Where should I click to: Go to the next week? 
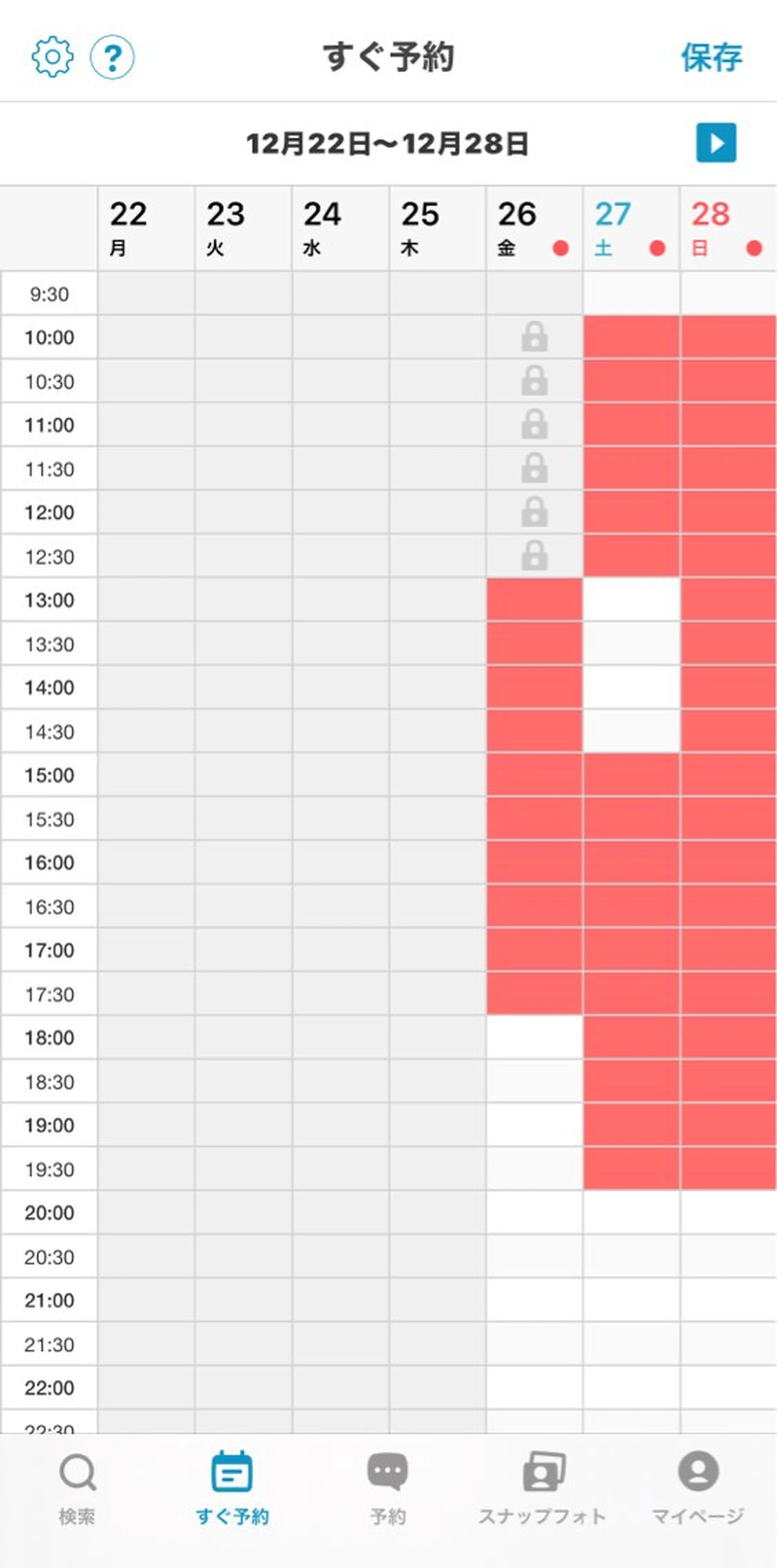715,143
